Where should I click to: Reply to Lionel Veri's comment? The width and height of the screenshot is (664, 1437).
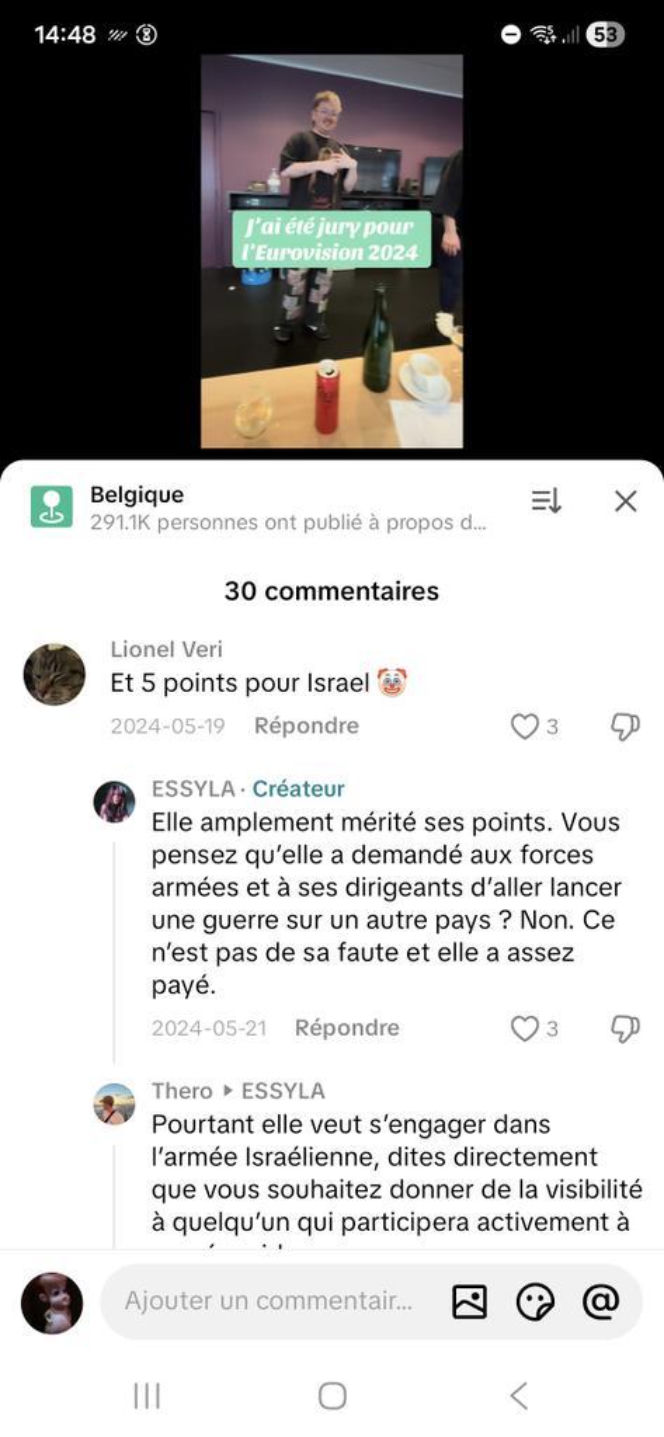click(x=306, y=726)
